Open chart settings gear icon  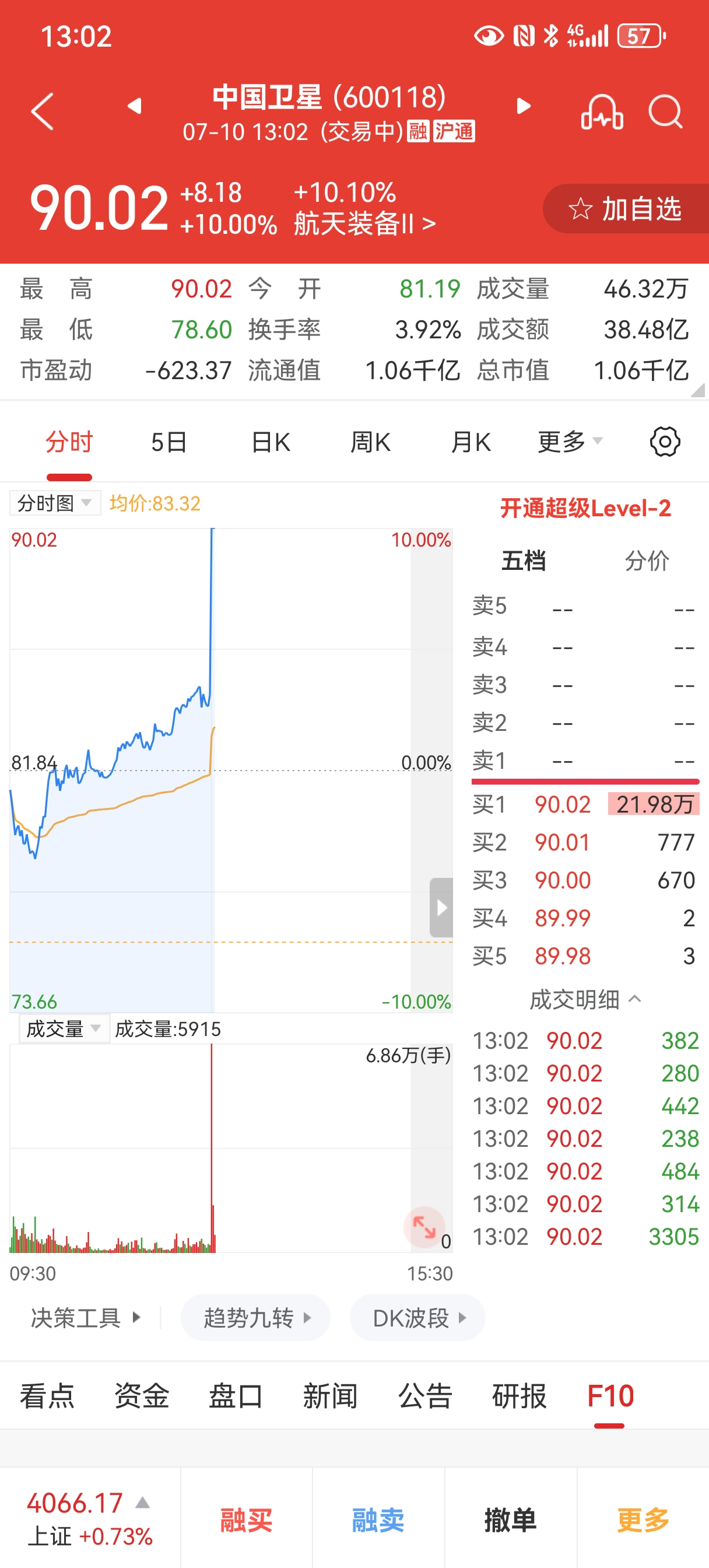pos(665,442)
